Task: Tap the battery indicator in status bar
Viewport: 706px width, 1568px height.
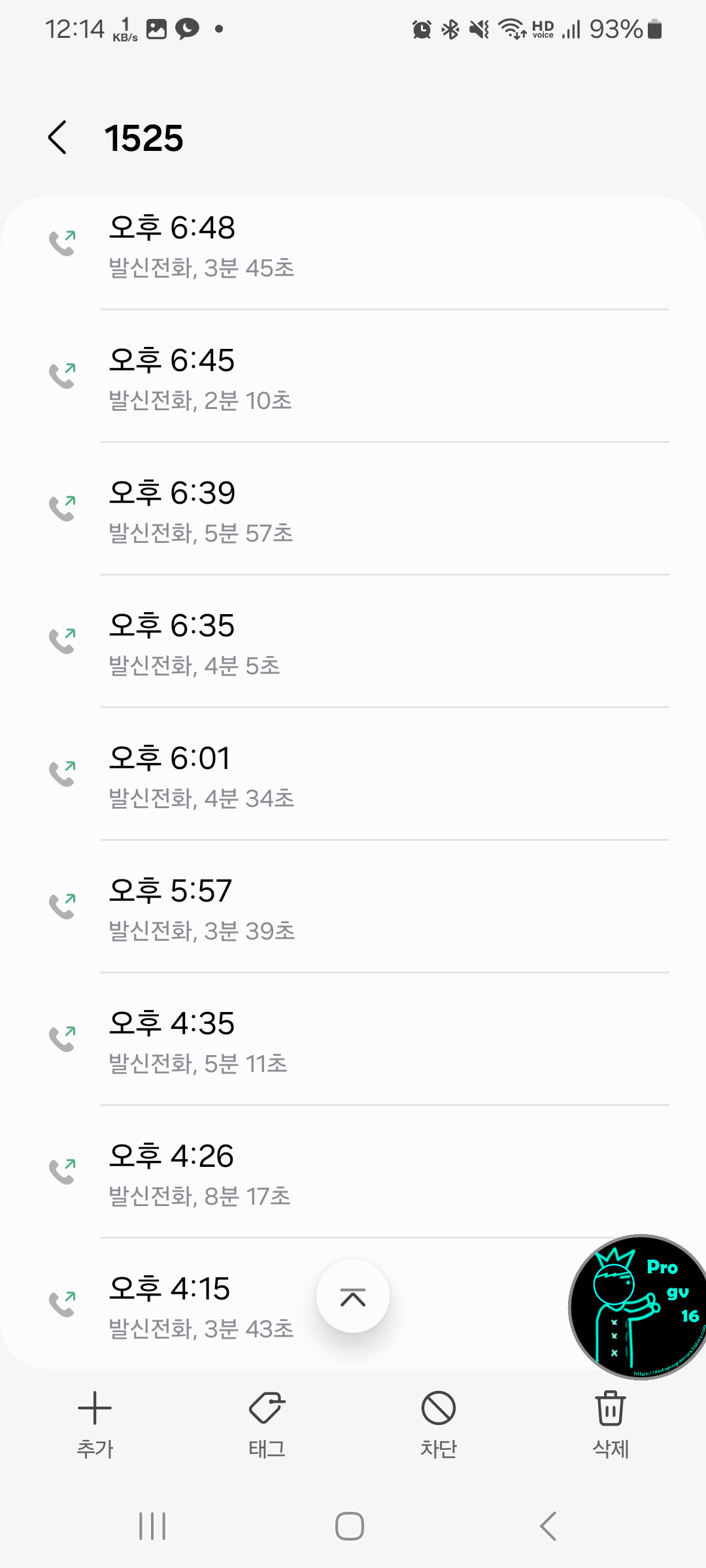Action: pyautogui.click(x=654, y=29)
